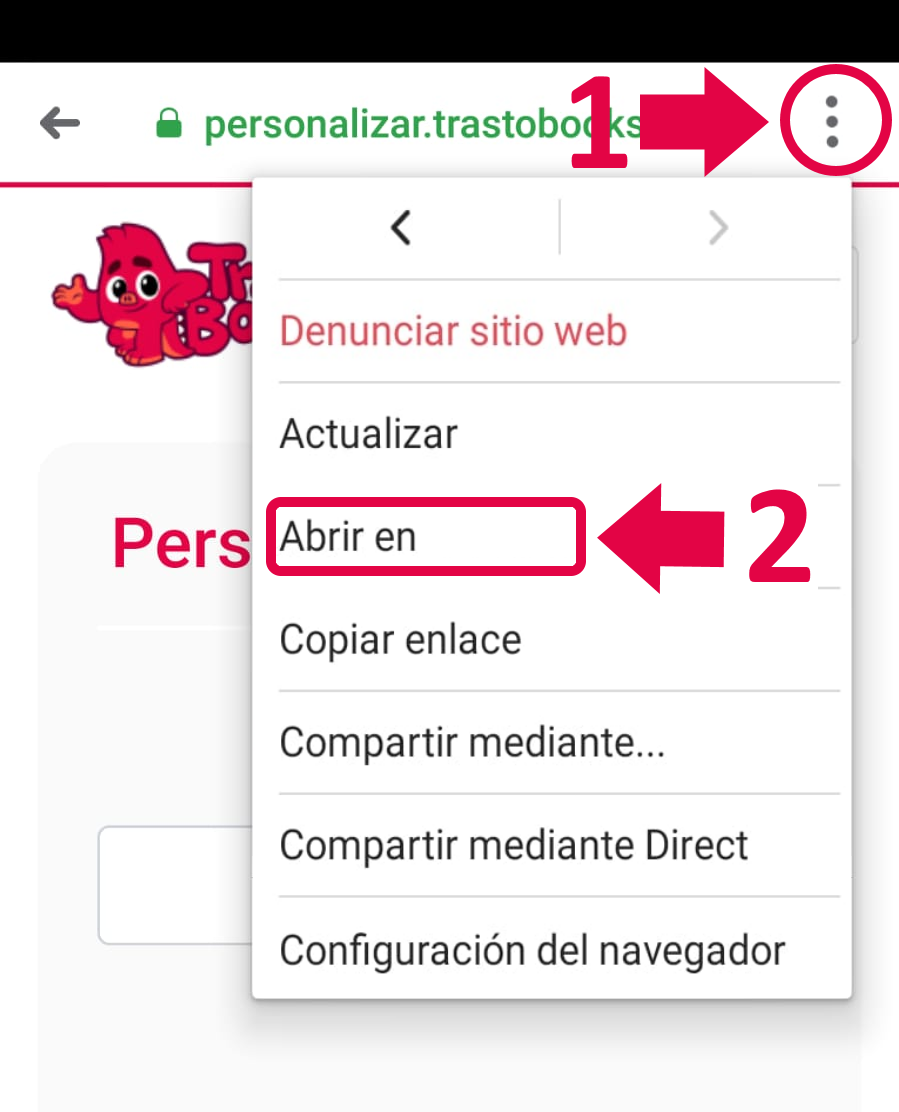Open Configuración del navegador
This screenshot has height=1112, width=899.
[532, 950]
